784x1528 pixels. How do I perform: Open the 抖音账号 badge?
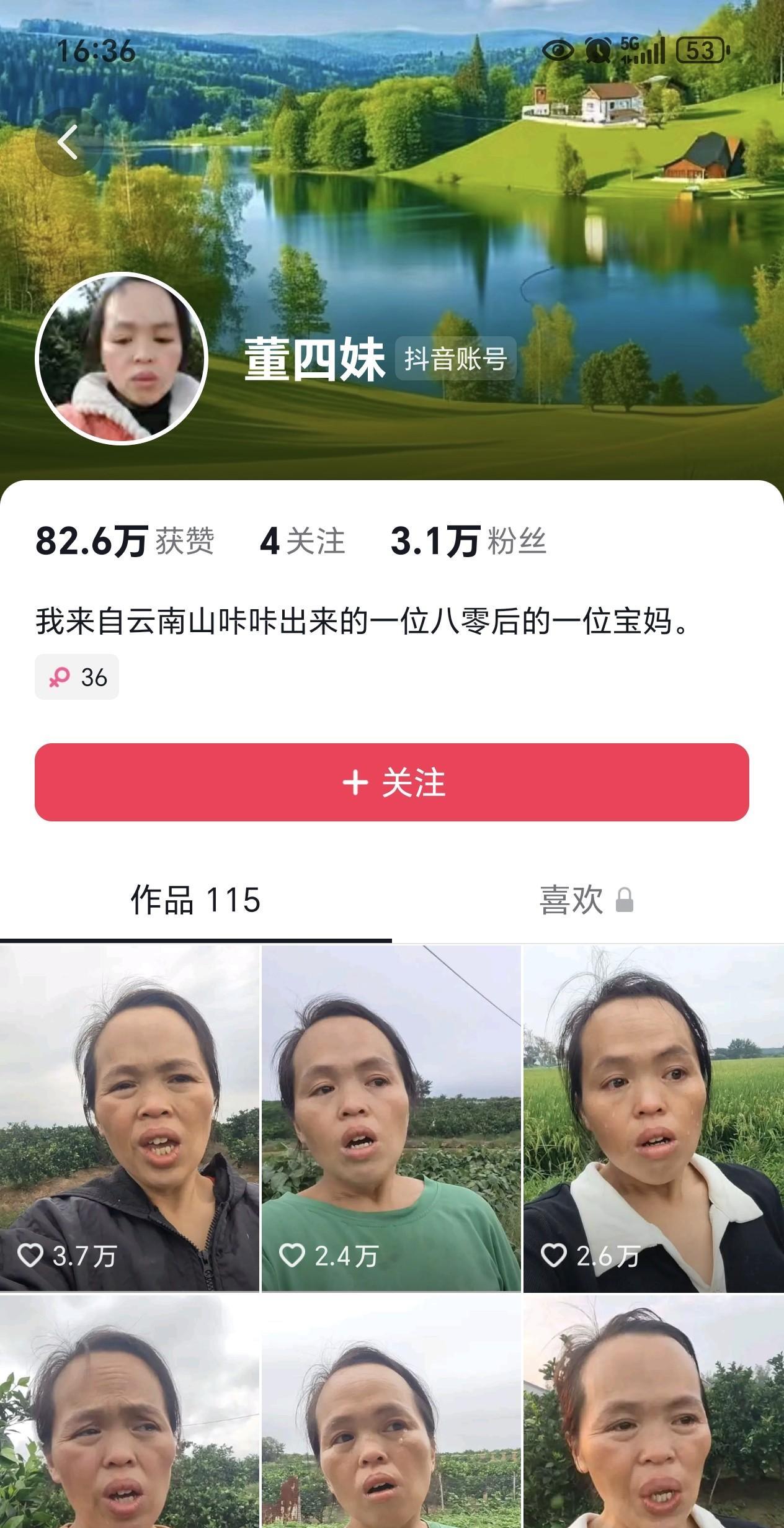pos(456,359)
